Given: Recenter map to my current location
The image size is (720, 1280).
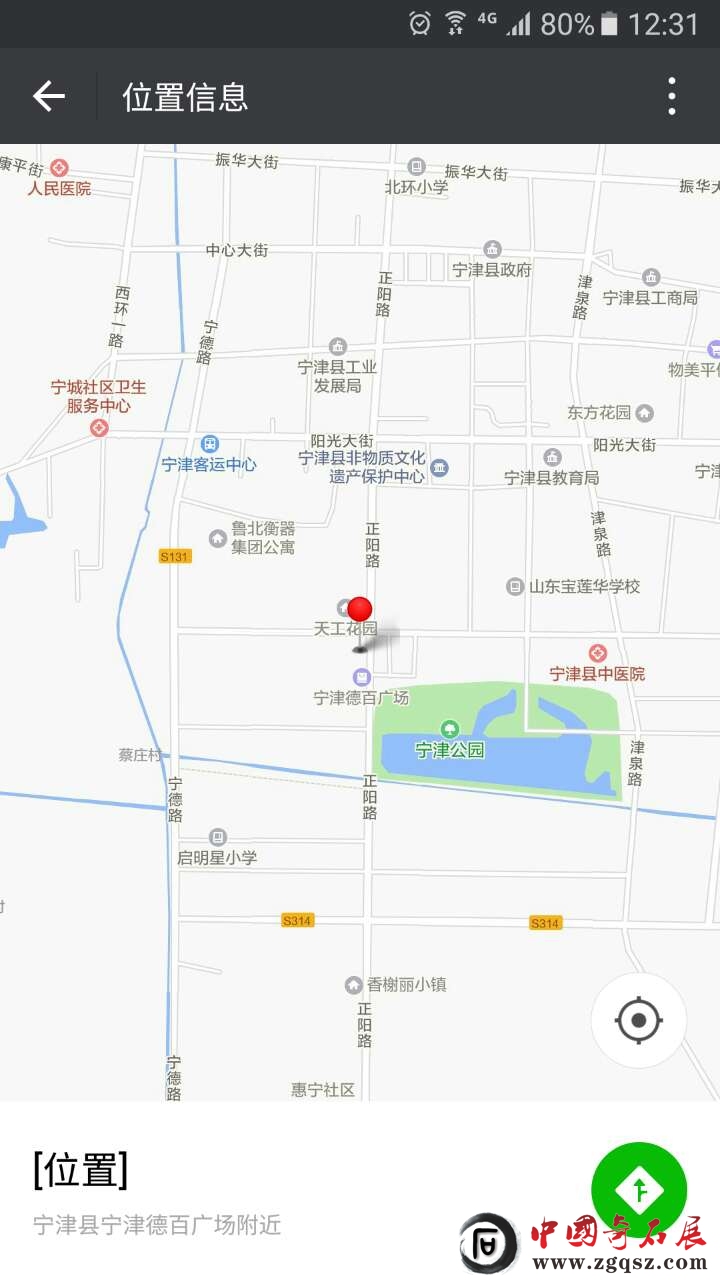Looking at the screenshot, I should pos(639,1021).
